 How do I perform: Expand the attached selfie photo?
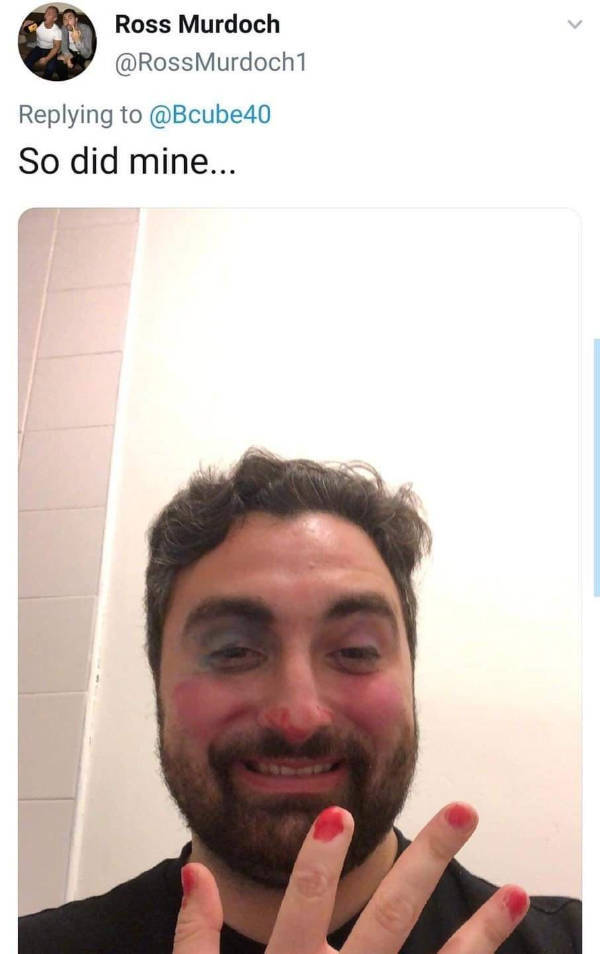[x=300, y=580]
